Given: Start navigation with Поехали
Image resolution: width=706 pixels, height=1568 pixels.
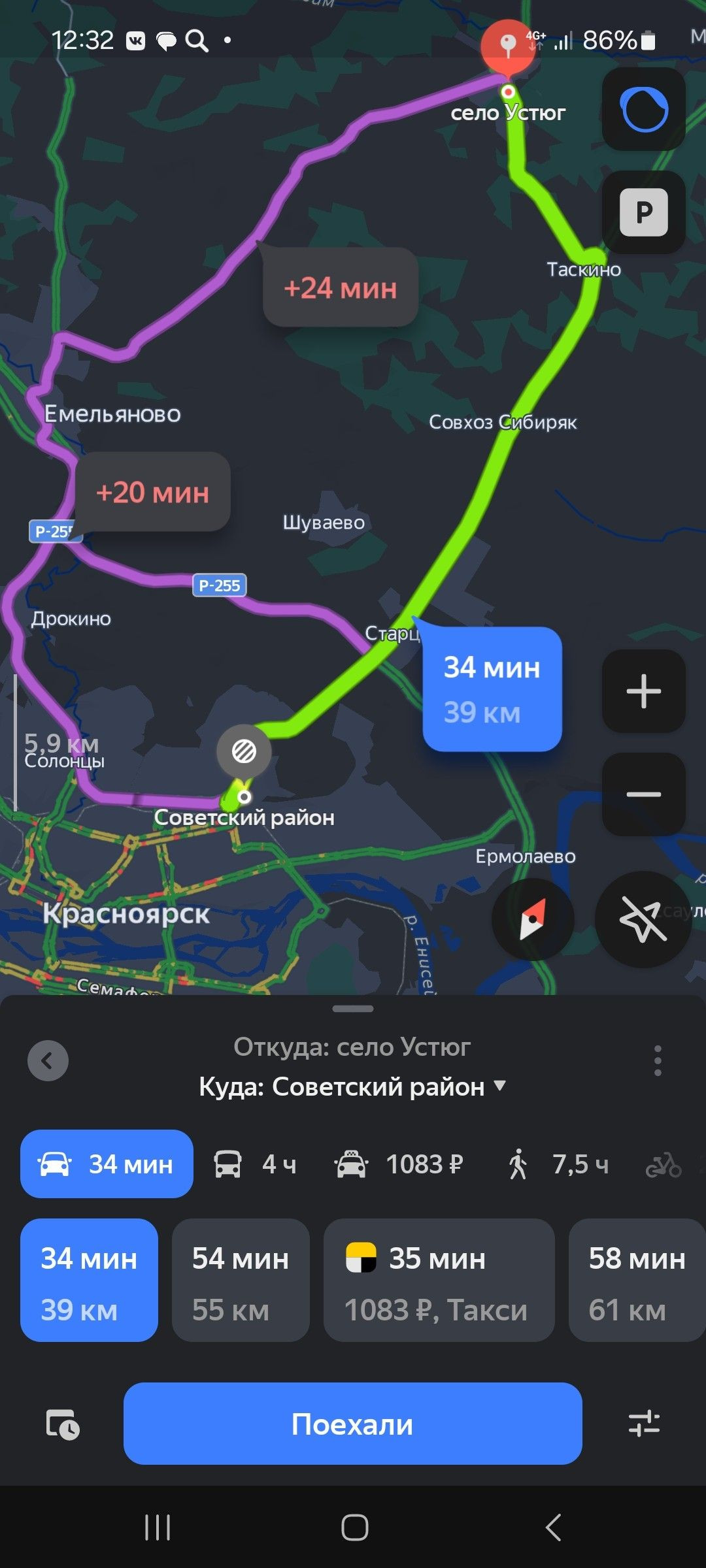Looking at the screenshot, I should coord(352,1424).
